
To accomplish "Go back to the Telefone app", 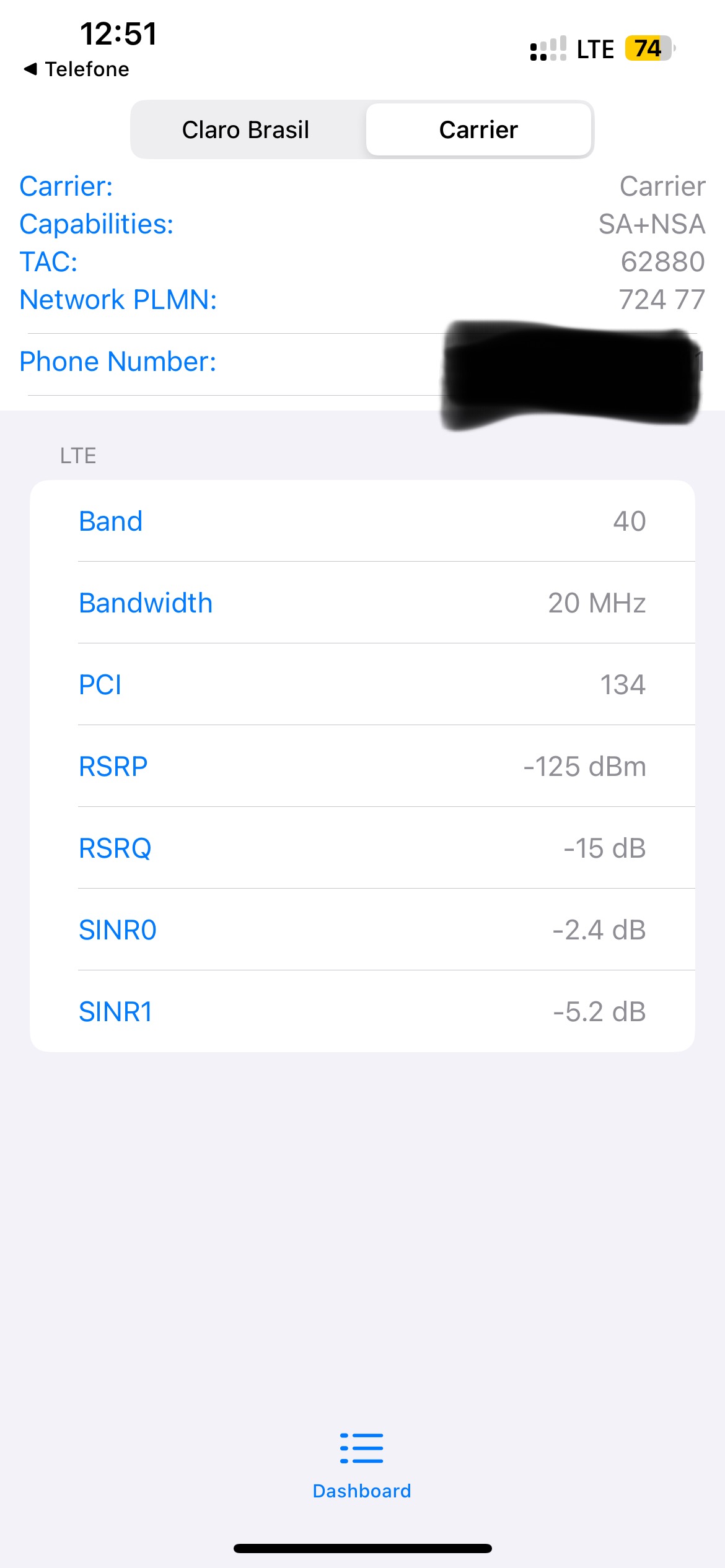I will (76, 69).
